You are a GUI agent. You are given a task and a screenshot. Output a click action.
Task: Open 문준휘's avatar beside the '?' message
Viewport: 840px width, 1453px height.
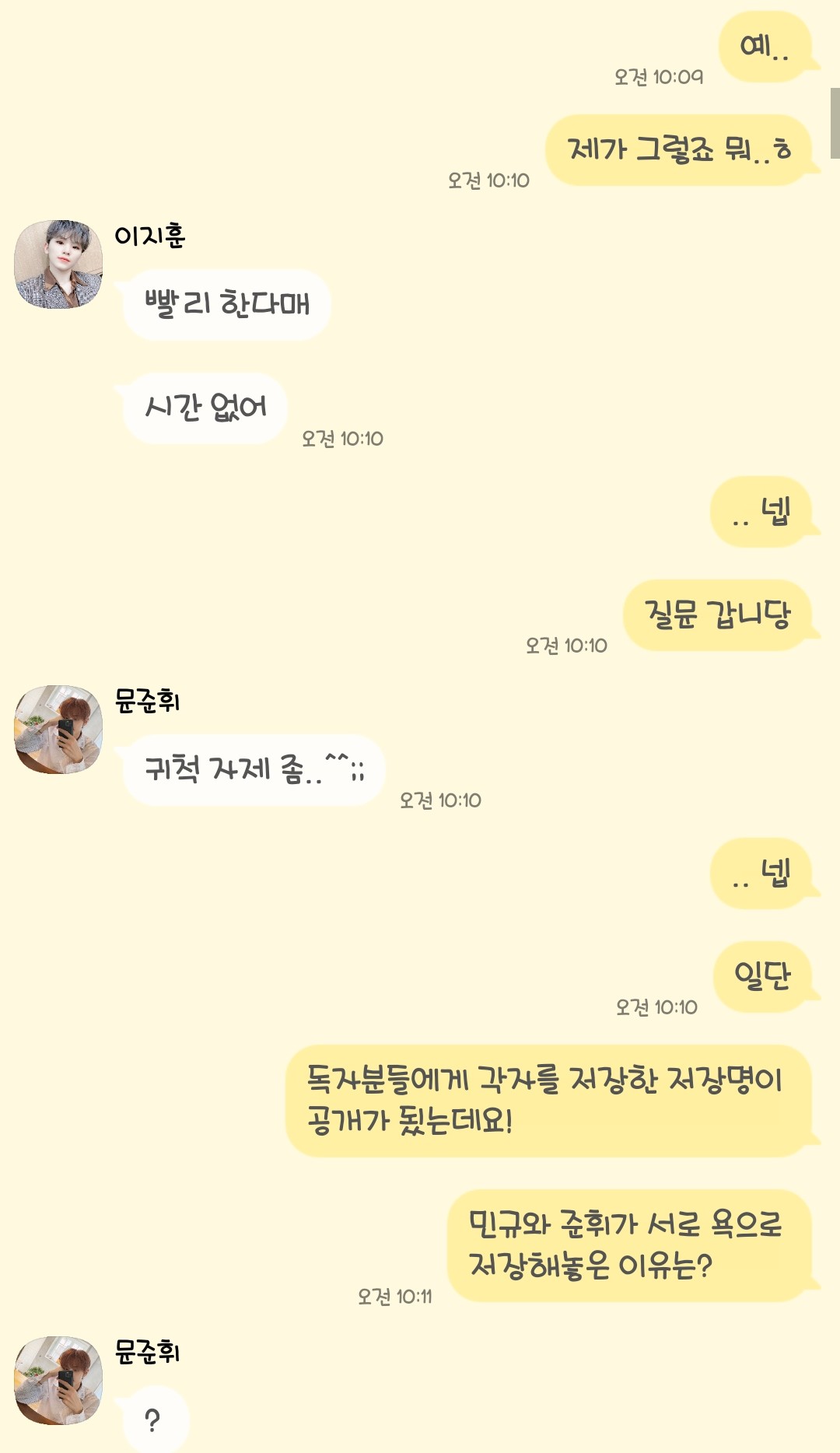pyautogui.click(x=58, y=1381)
